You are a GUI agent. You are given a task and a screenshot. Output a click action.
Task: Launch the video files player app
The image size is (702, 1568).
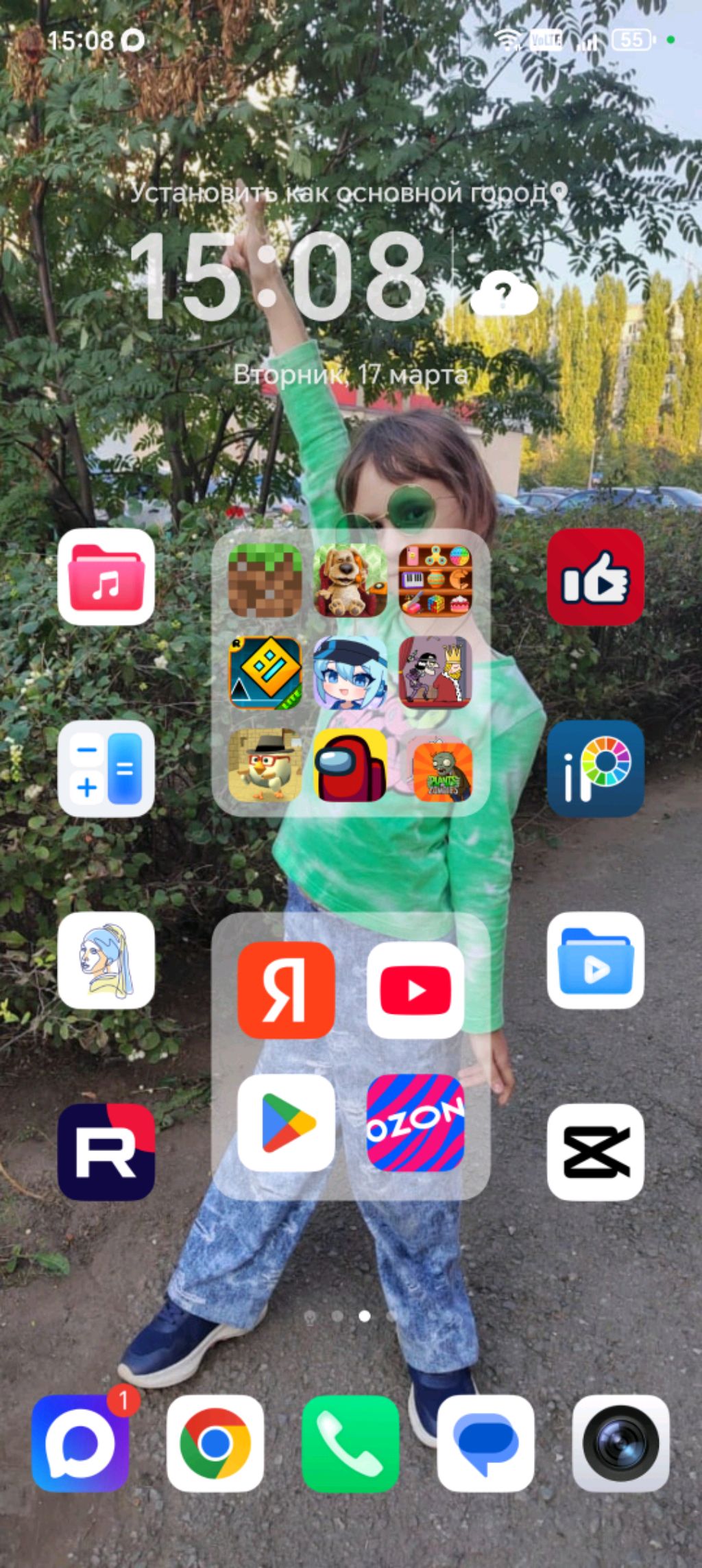pos(595,960)
